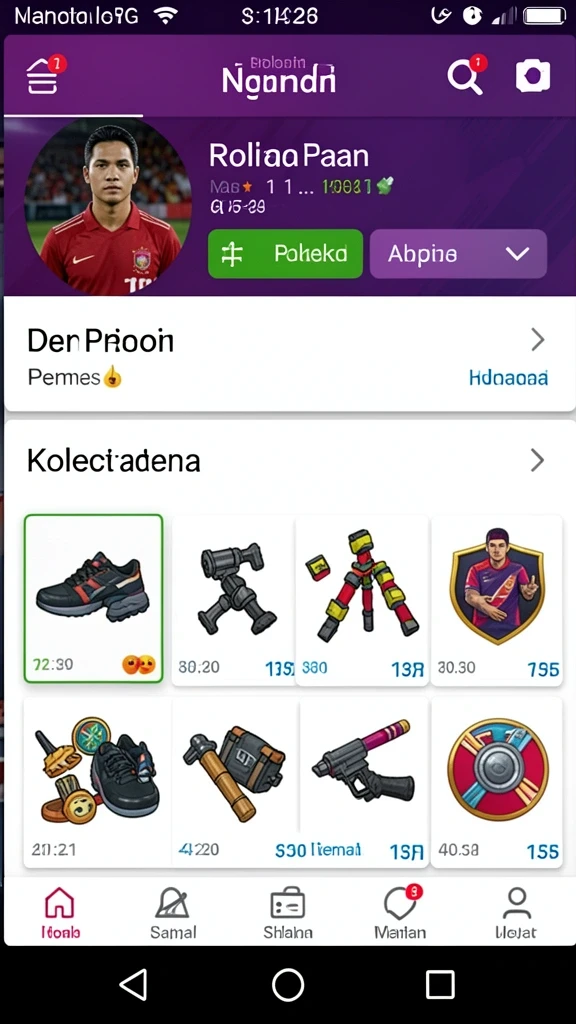Switch to the Samal tab
Image resolution: width=576 pixels, height=1024 pixels.
click(x=172, y=913)
